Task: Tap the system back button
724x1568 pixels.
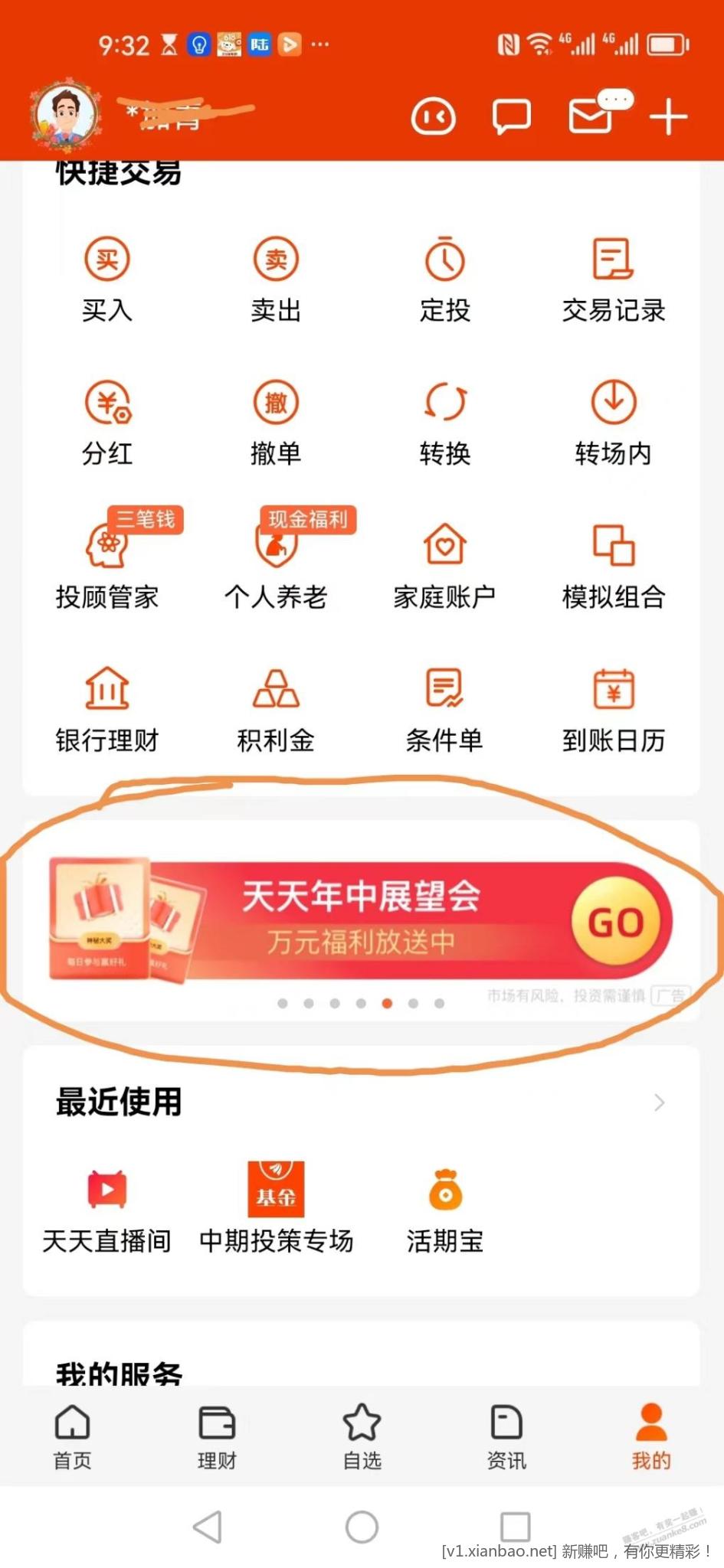Action: [x=208, y=1527]
